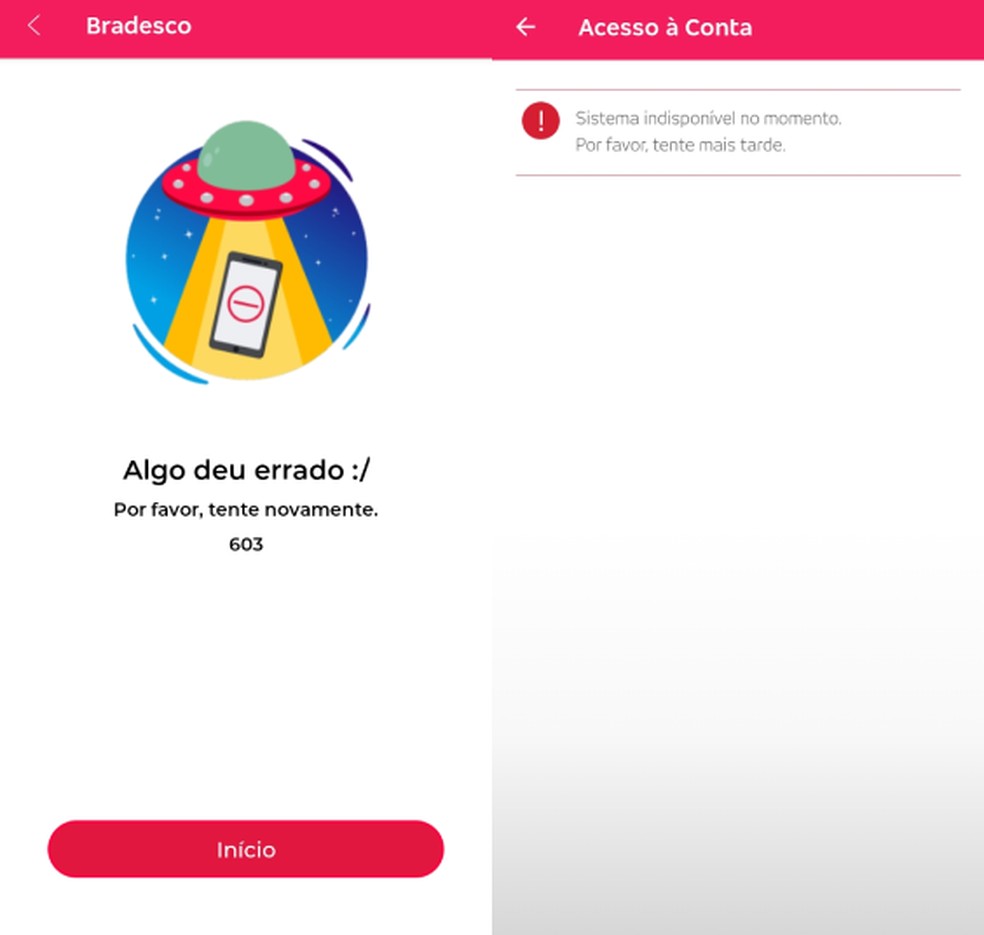This screenshot has width=984, height=935.
Task: Go back from Acesso à Conta screen
Action: [x=526, y=27]
